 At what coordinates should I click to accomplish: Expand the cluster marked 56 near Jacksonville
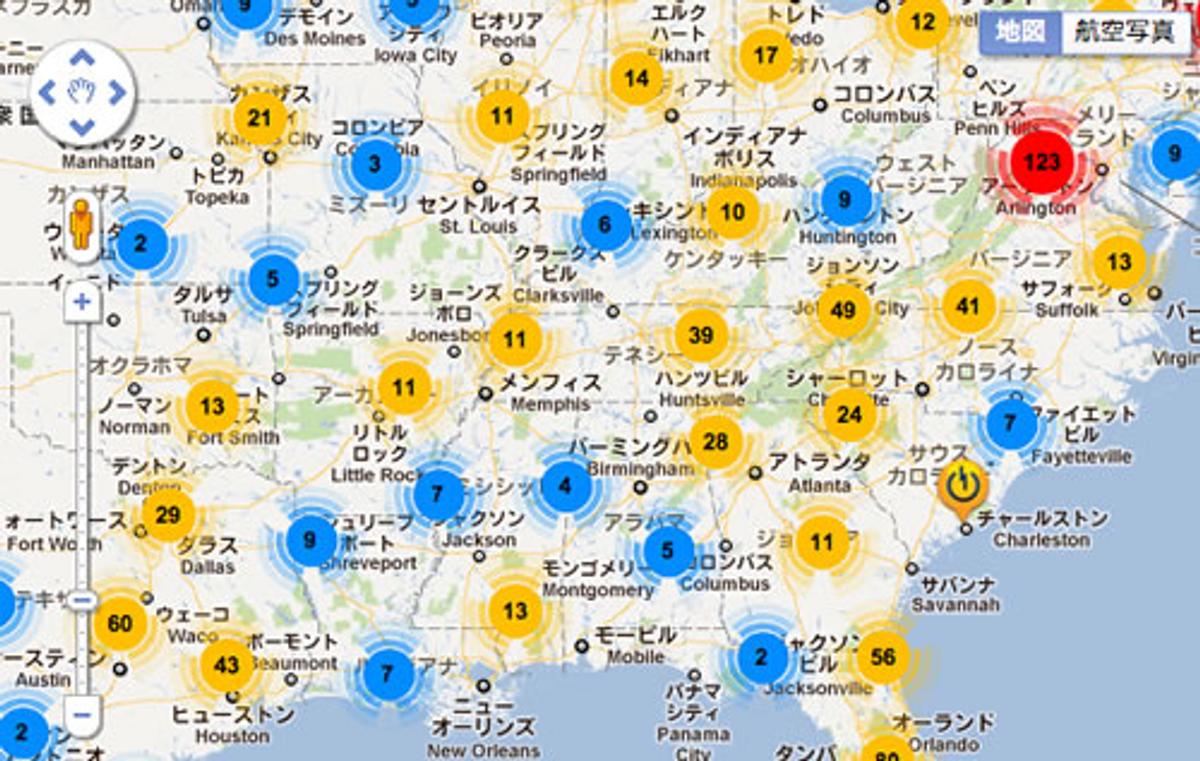[883, 657]
